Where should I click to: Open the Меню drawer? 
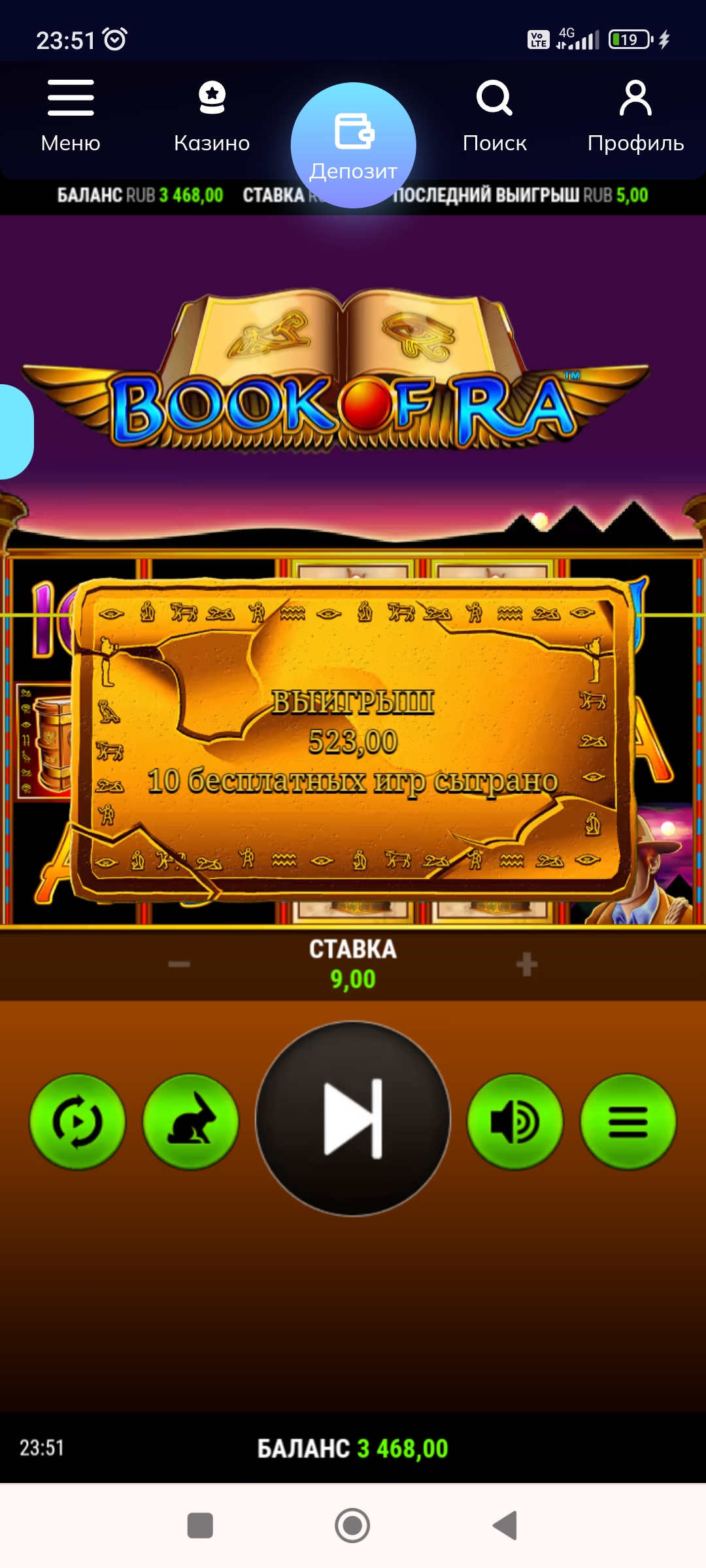71,116
